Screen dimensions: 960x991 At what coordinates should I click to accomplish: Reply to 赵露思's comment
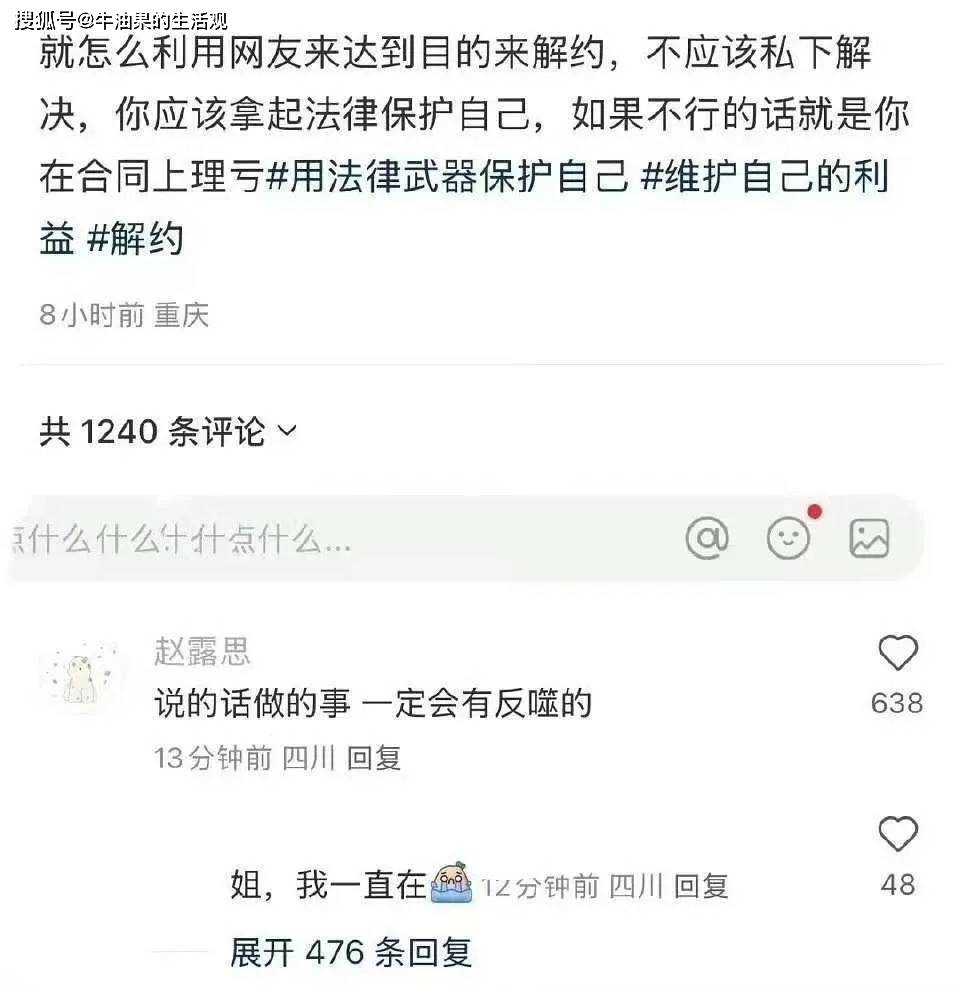click(x=373, y=758)
